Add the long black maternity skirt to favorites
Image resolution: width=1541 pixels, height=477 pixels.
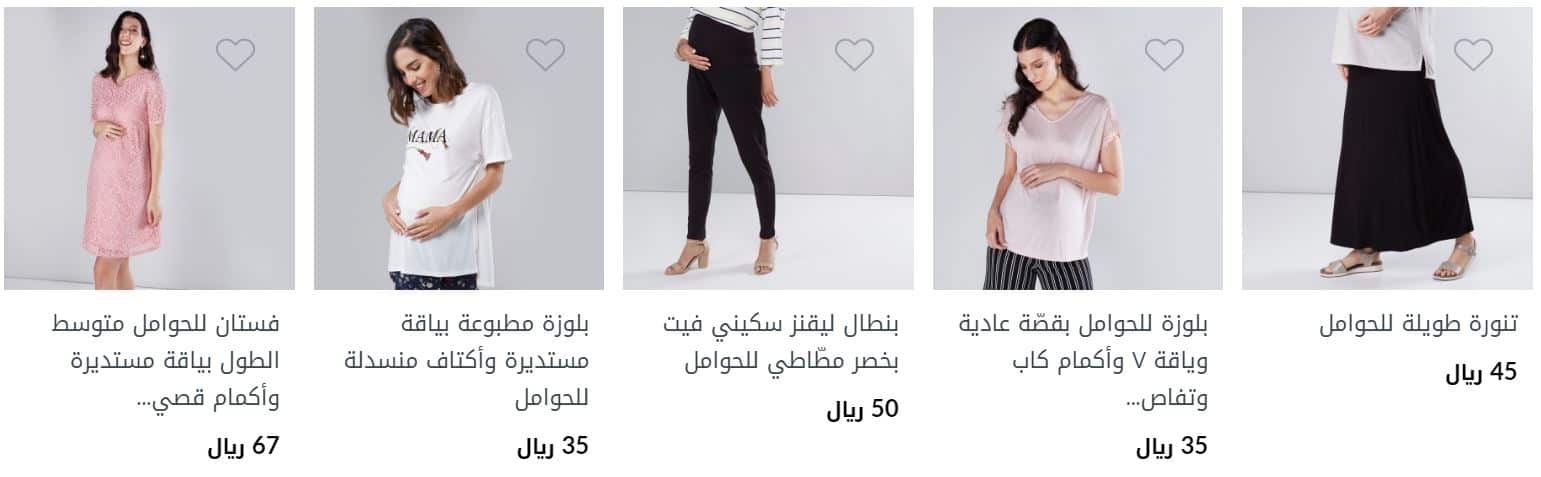tap(1473, 54)
